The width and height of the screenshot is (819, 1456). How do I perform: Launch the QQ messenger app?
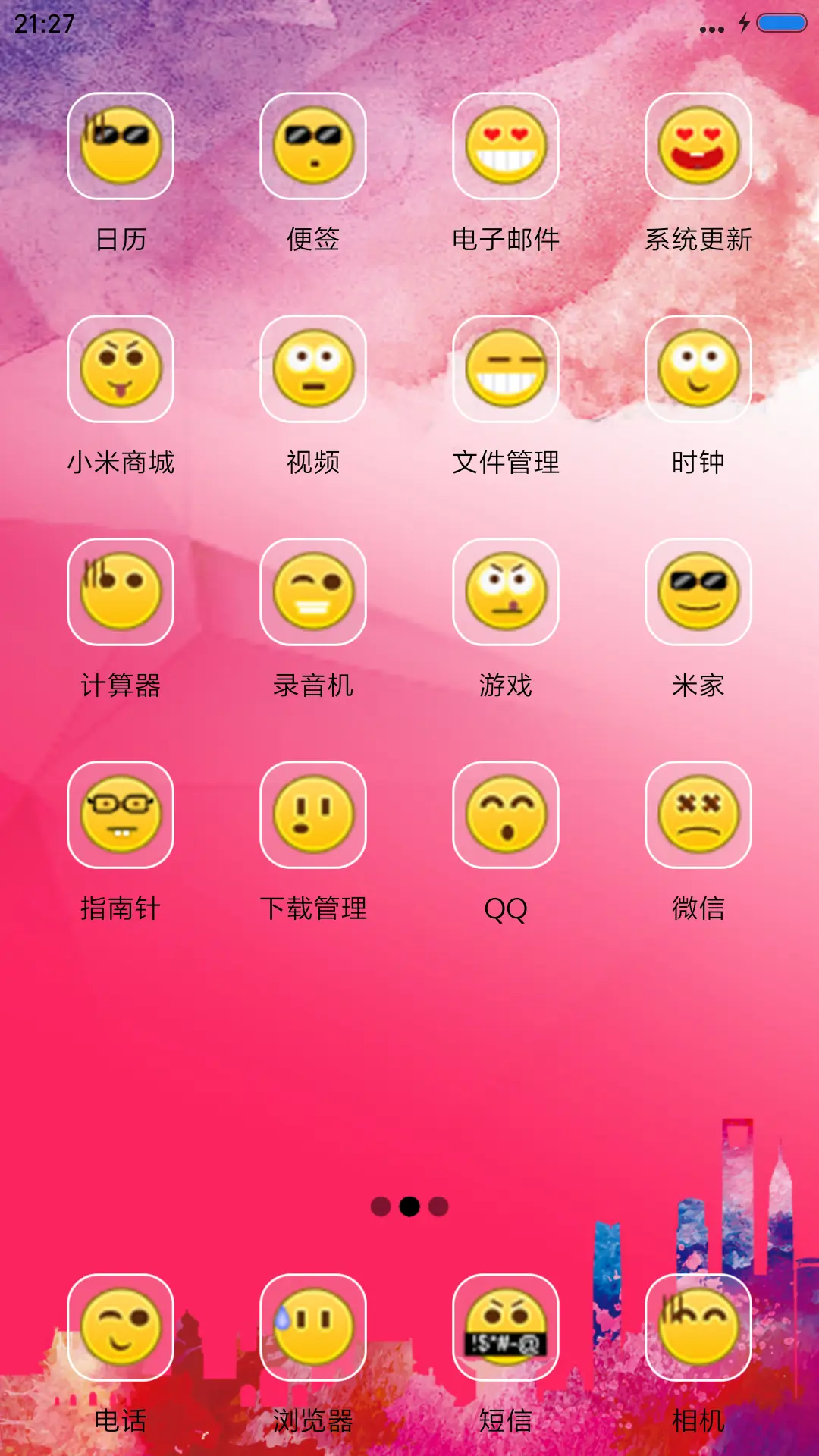pos(506,815)
